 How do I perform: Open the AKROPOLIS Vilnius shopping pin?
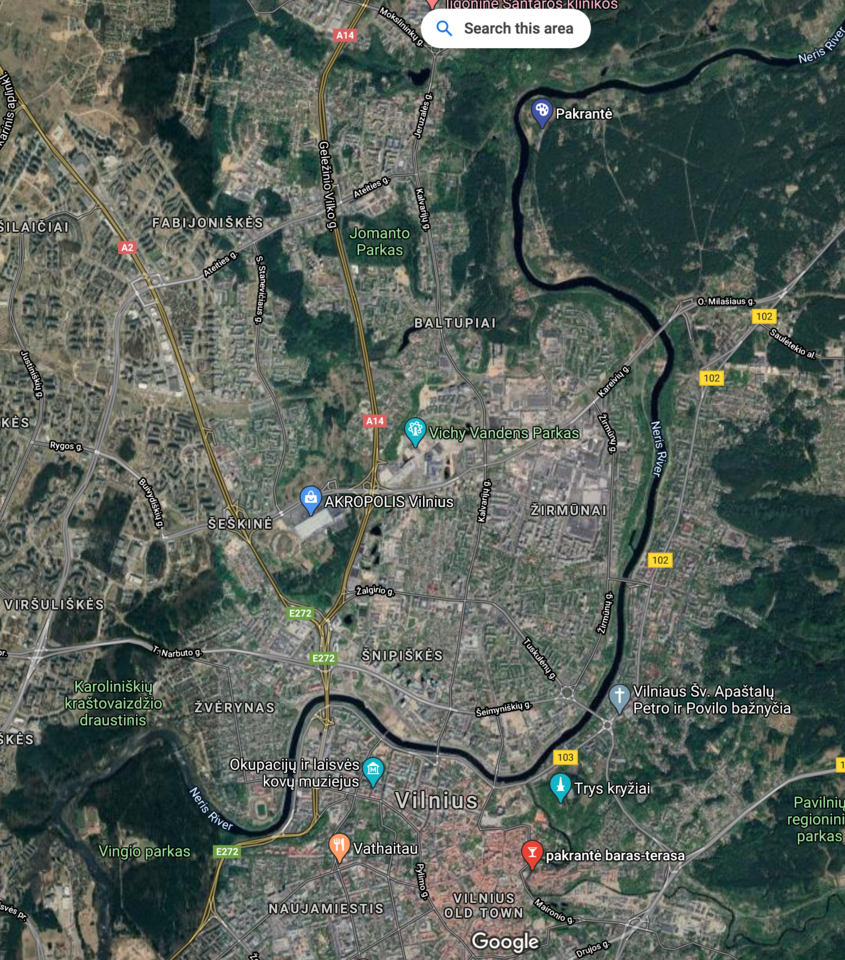point(311,499)
